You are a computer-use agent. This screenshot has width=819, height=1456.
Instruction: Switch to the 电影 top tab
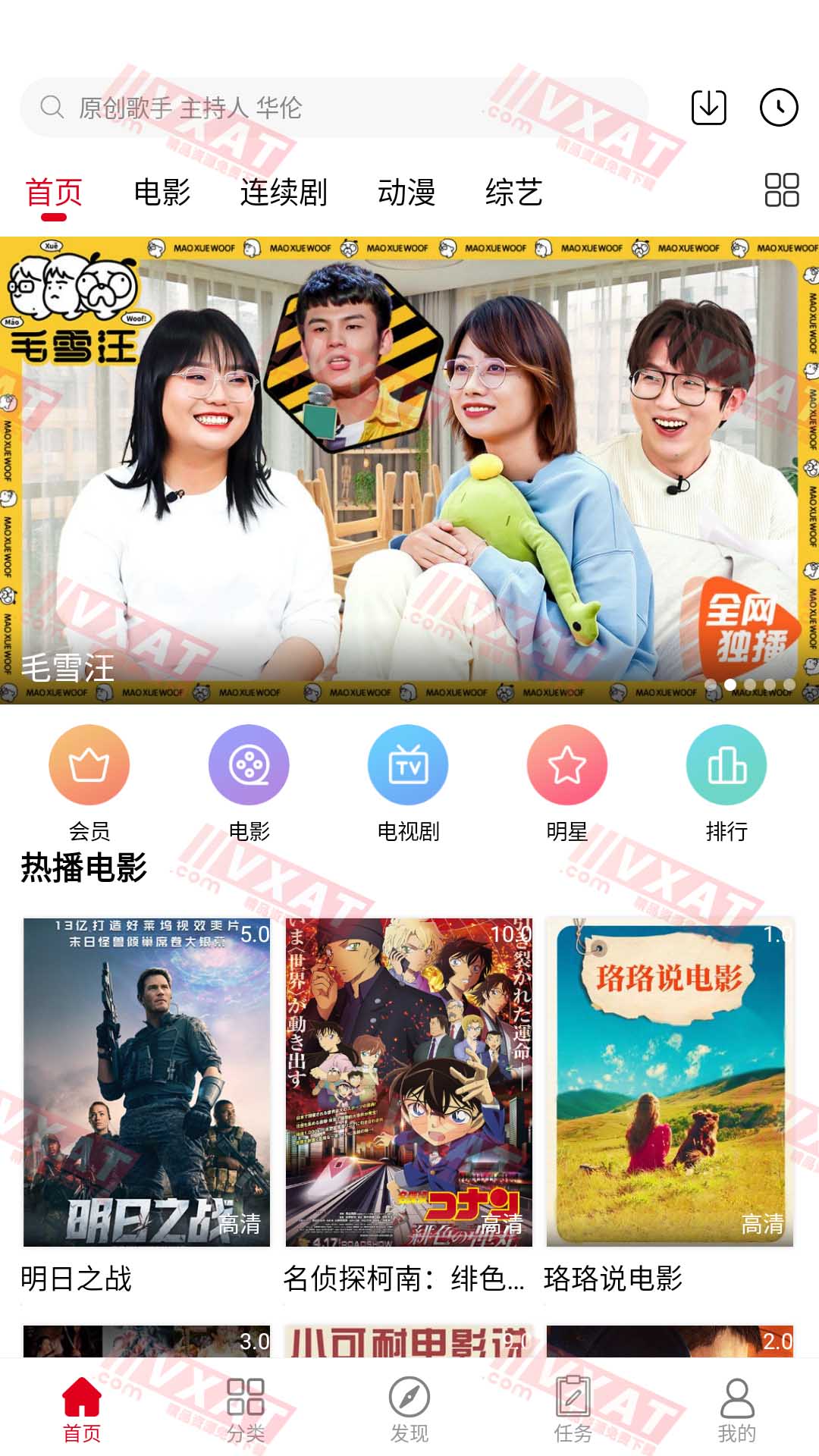[x=162, y=193]
